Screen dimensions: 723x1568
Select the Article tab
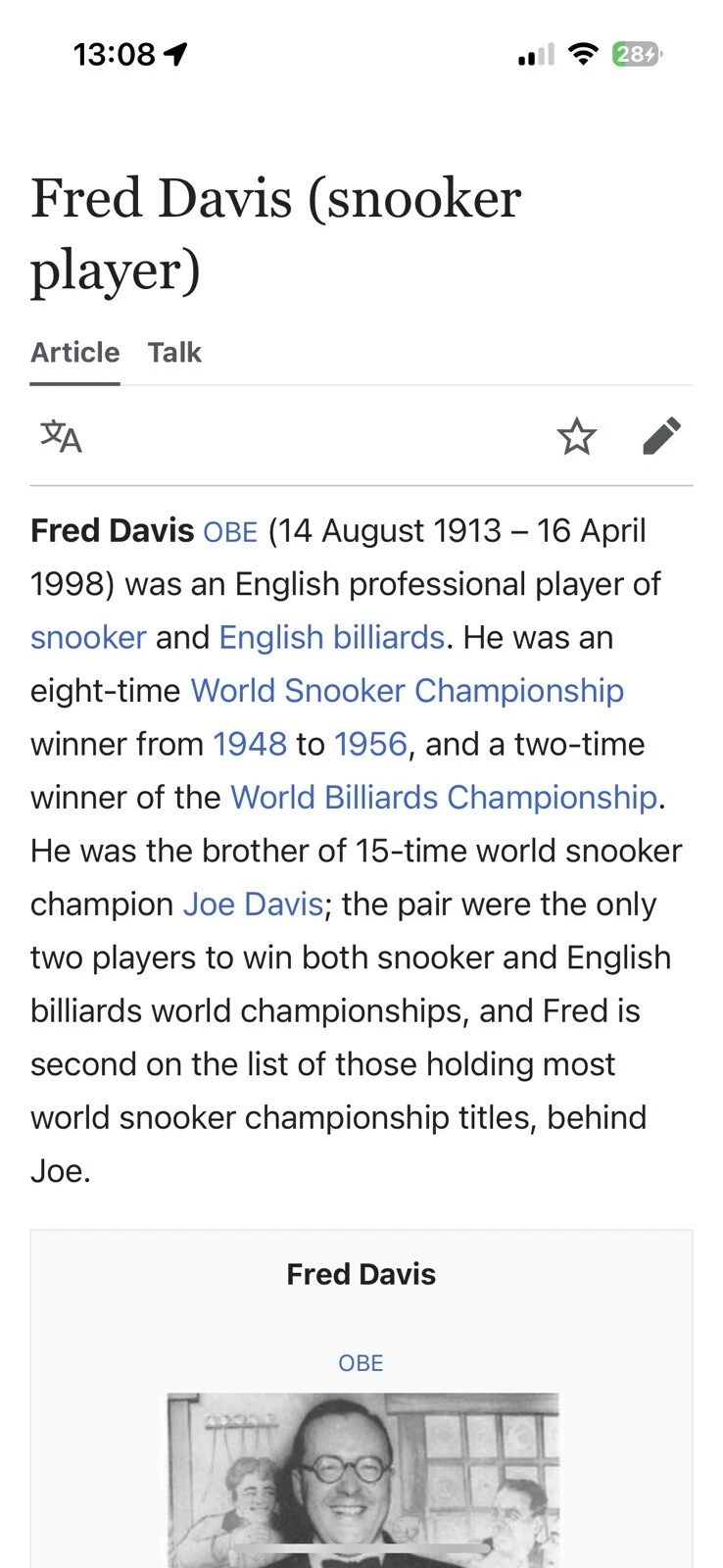pos(75,353)
